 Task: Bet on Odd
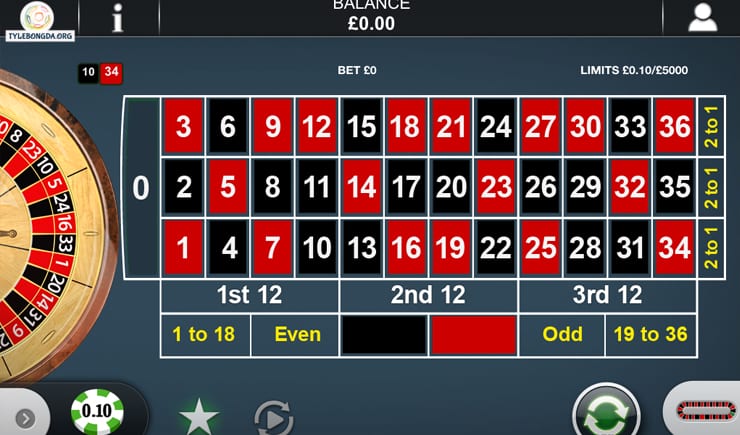(x=562, y=334)
